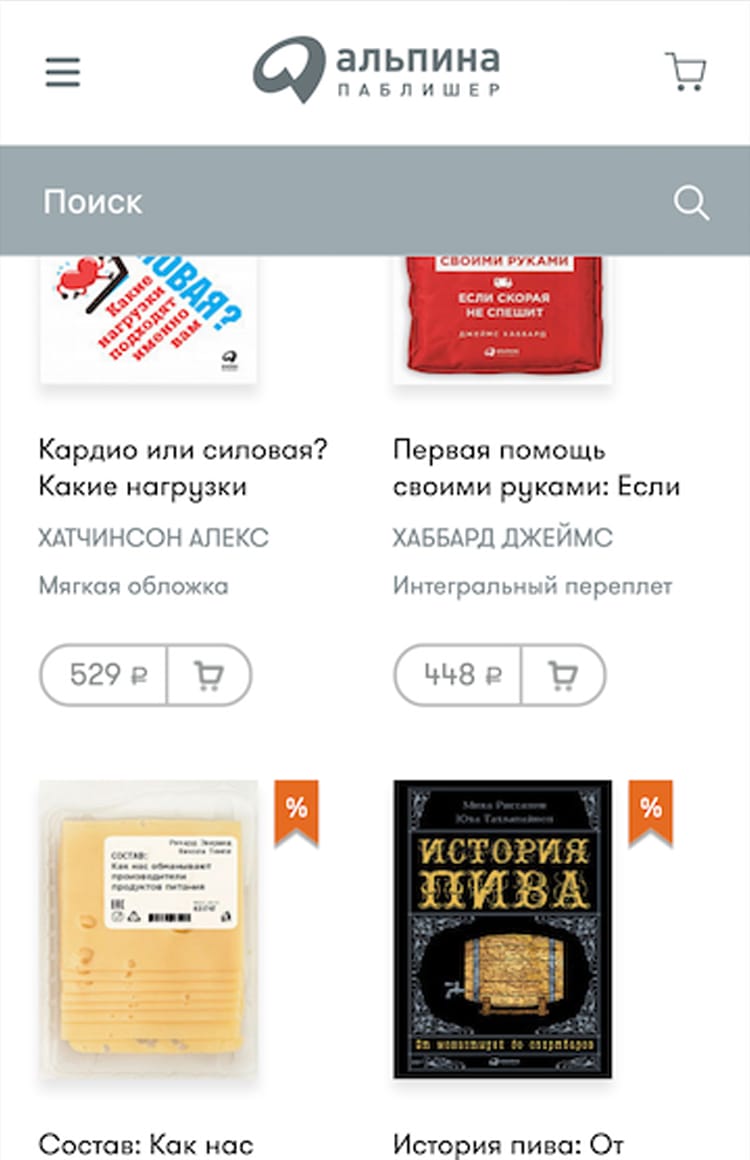750x1160 pixels.
Task: Select author 'ХАТЧИНСОН АЛЕКС'
Action: tap(153, 537)
